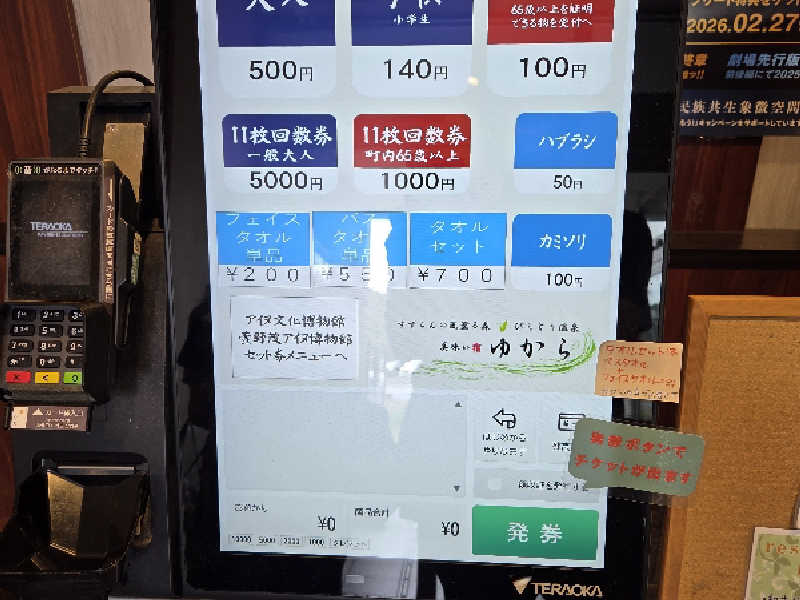Add バスタオル単品 ¥550

tap(359, 249)
